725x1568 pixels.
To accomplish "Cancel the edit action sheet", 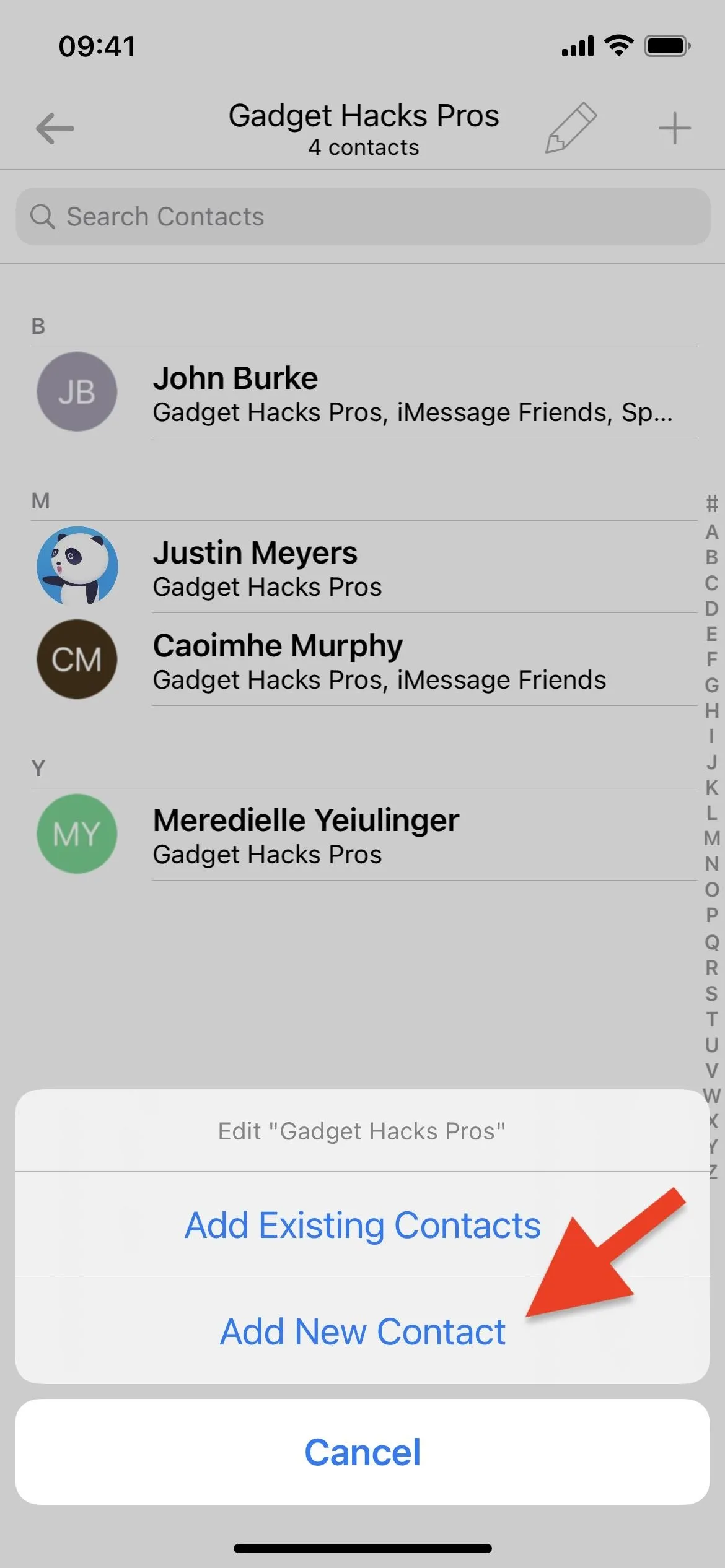I will (362, 1452).
